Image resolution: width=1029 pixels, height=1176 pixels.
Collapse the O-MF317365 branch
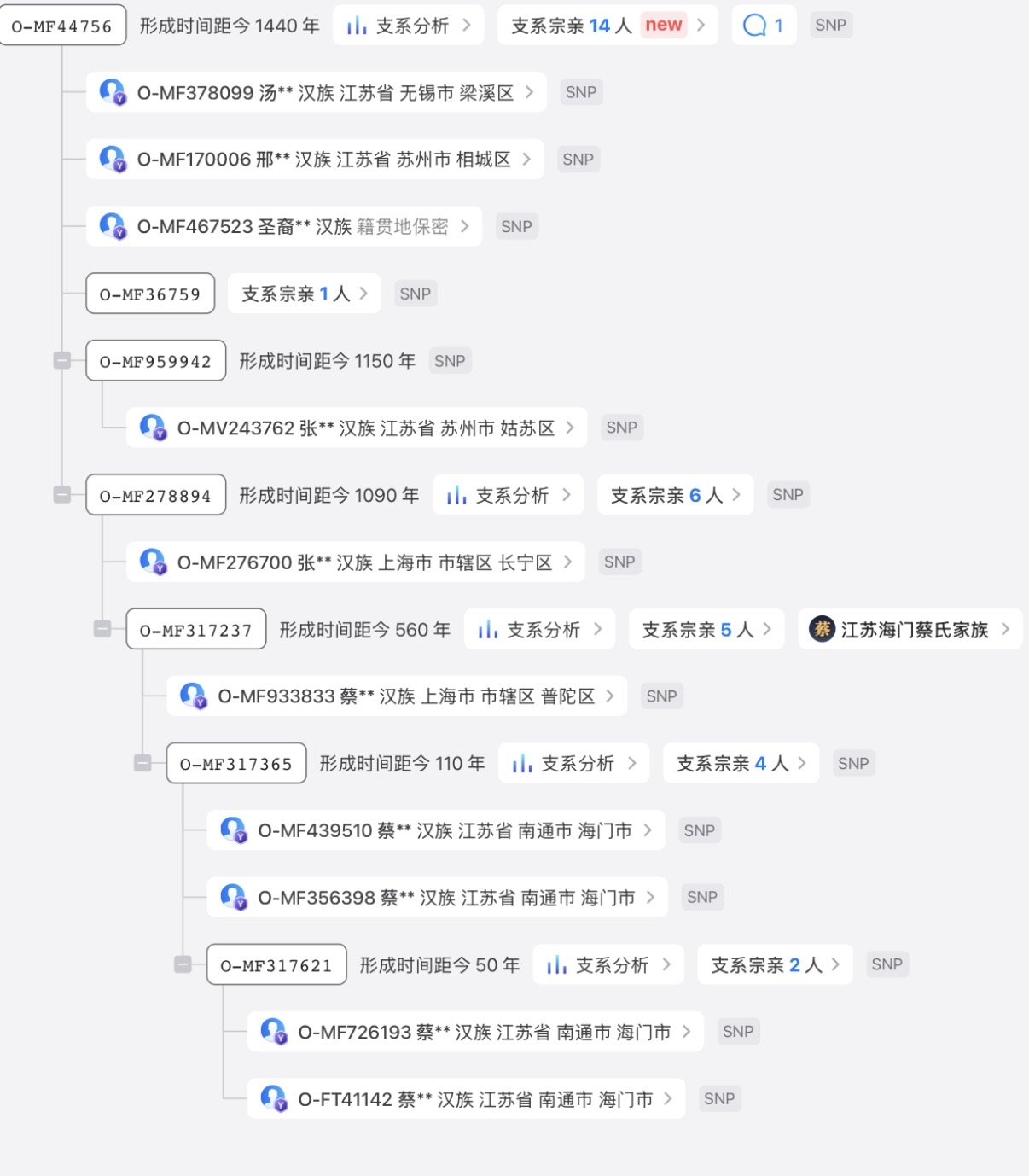142,763
